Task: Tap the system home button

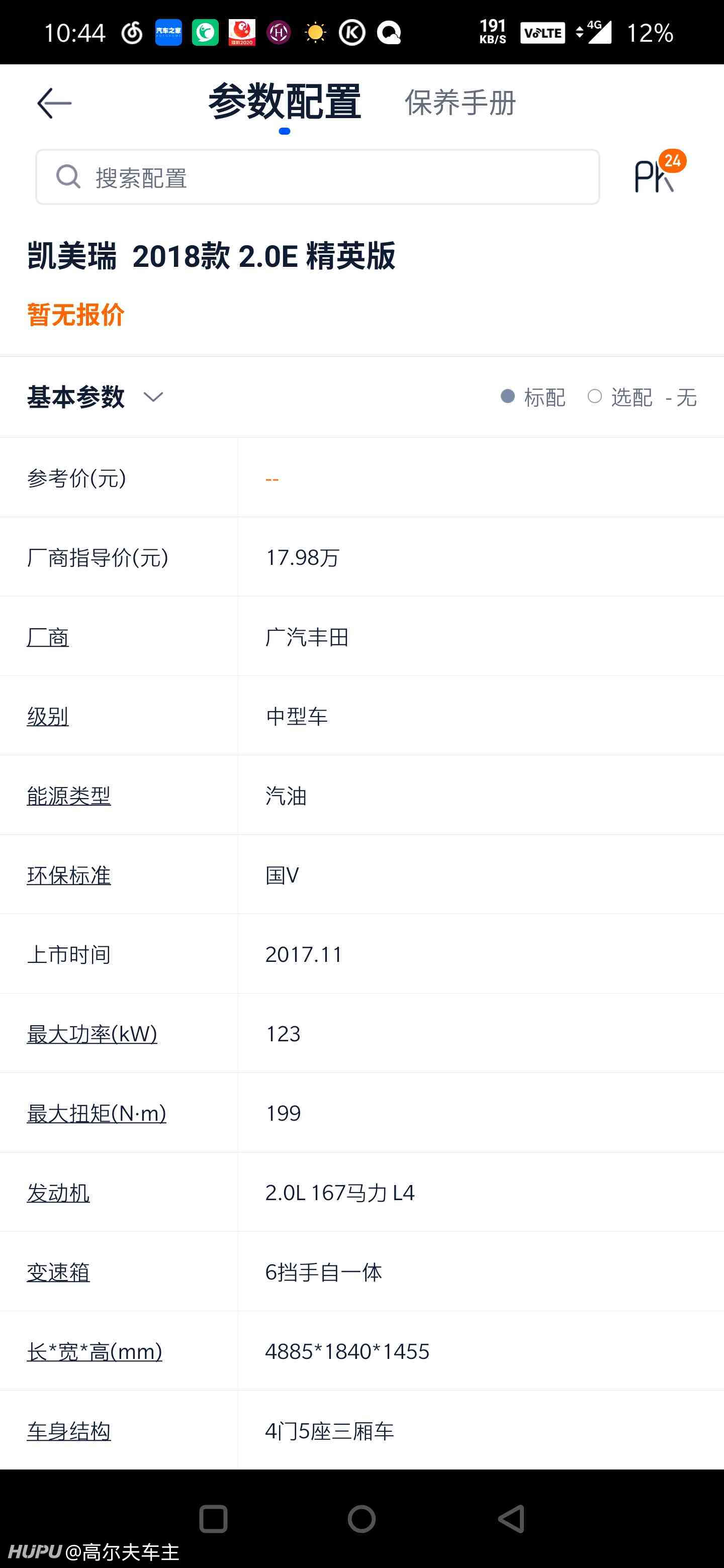Action: coord(361,1519)
